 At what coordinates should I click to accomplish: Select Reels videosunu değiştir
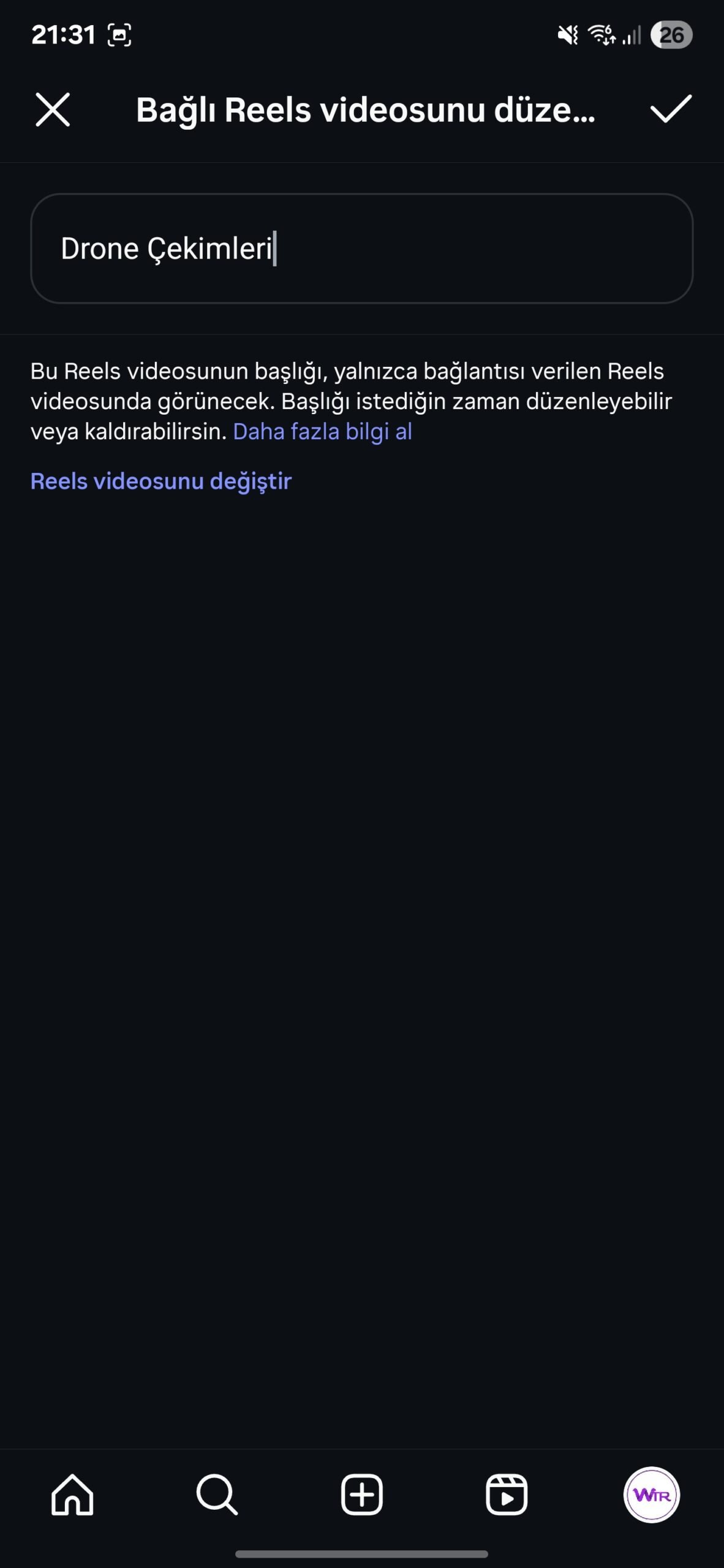(161, 481)
